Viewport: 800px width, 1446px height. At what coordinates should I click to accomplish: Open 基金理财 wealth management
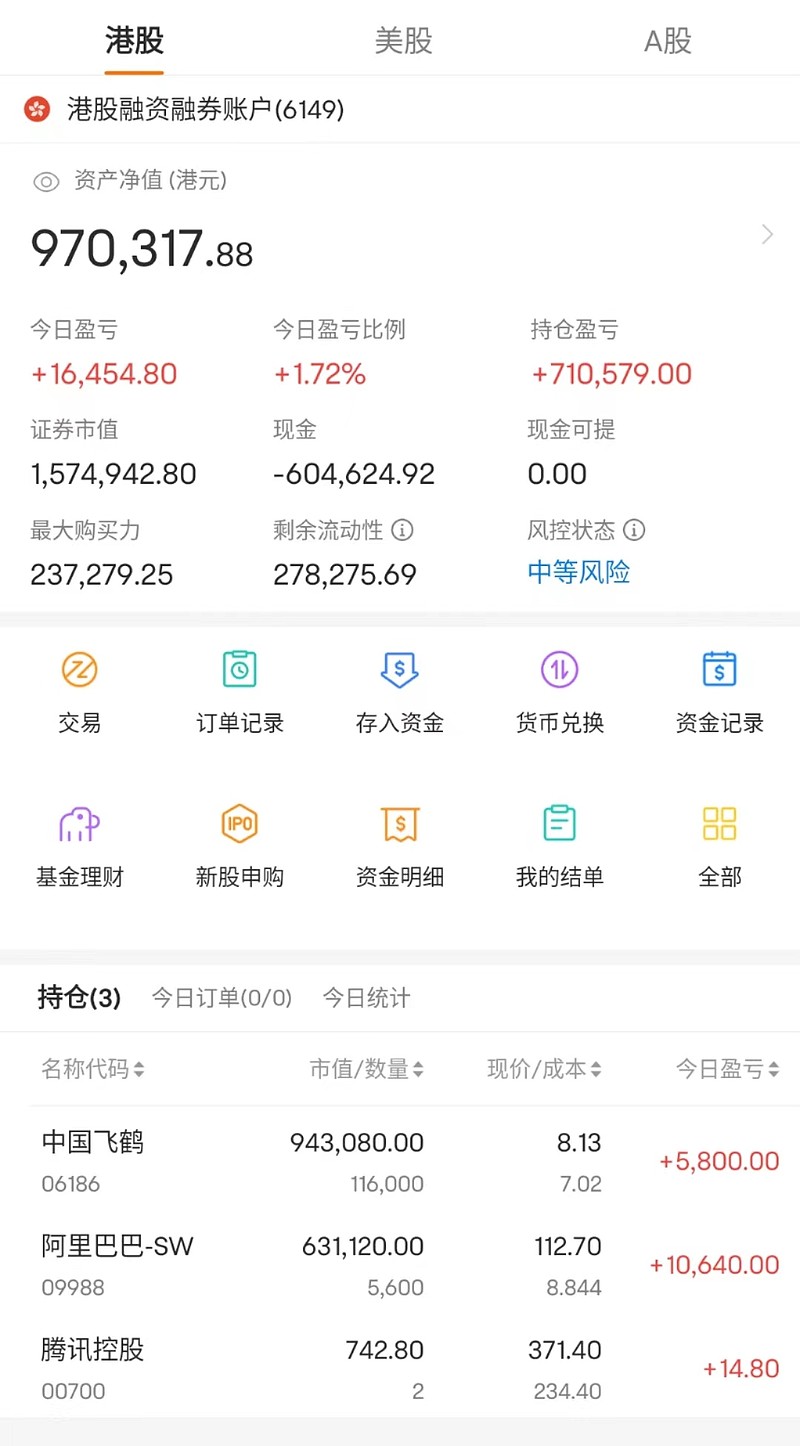(80, 846)
